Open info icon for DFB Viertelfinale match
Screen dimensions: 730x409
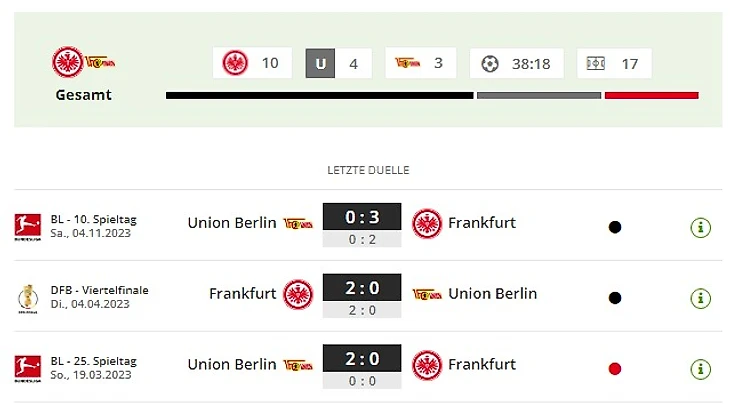coord(701,298)
